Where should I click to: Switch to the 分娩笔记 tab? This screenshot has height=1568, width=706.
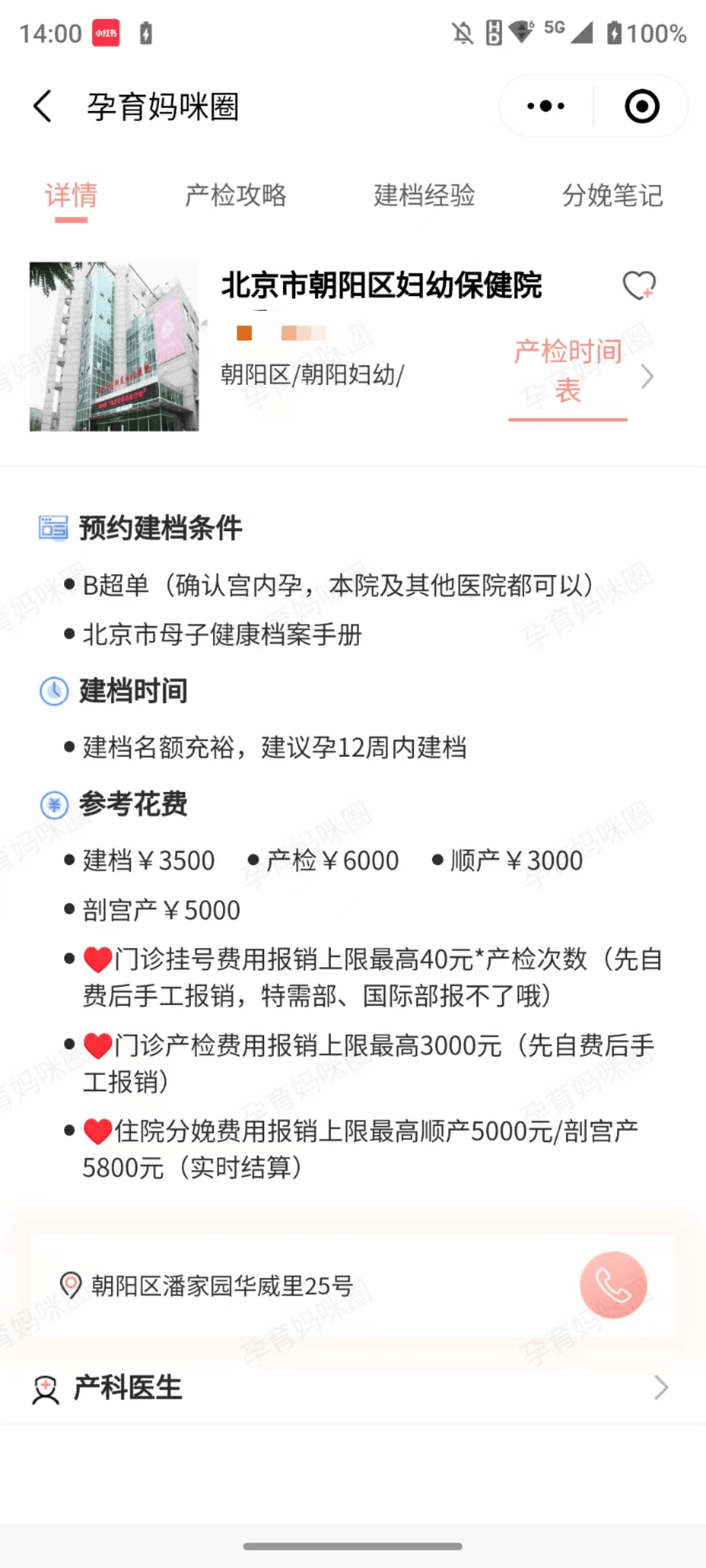tap(613, 195)
